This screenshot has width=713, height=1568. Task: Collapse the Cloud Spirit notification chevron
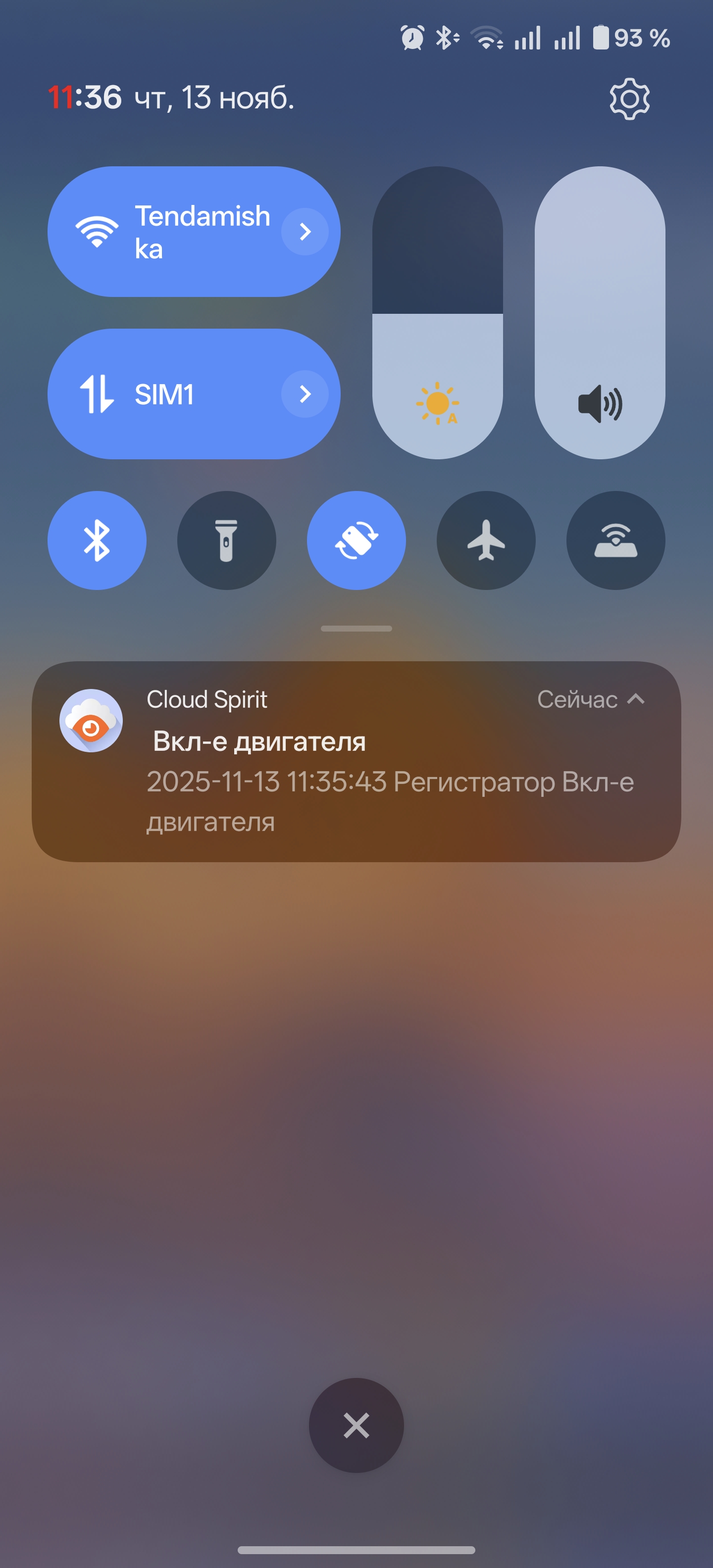point(636,699)
